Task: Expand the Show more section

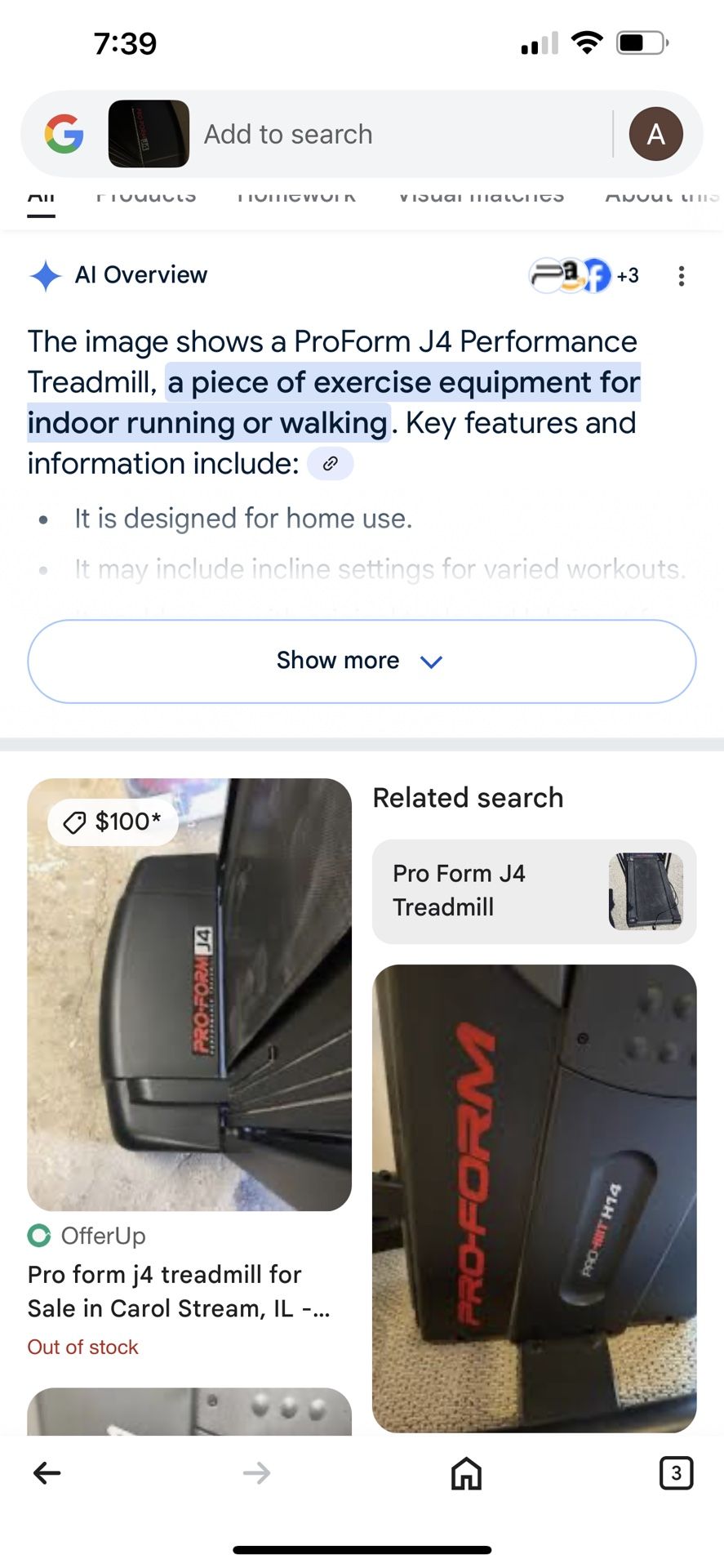Action: [362, 661]
